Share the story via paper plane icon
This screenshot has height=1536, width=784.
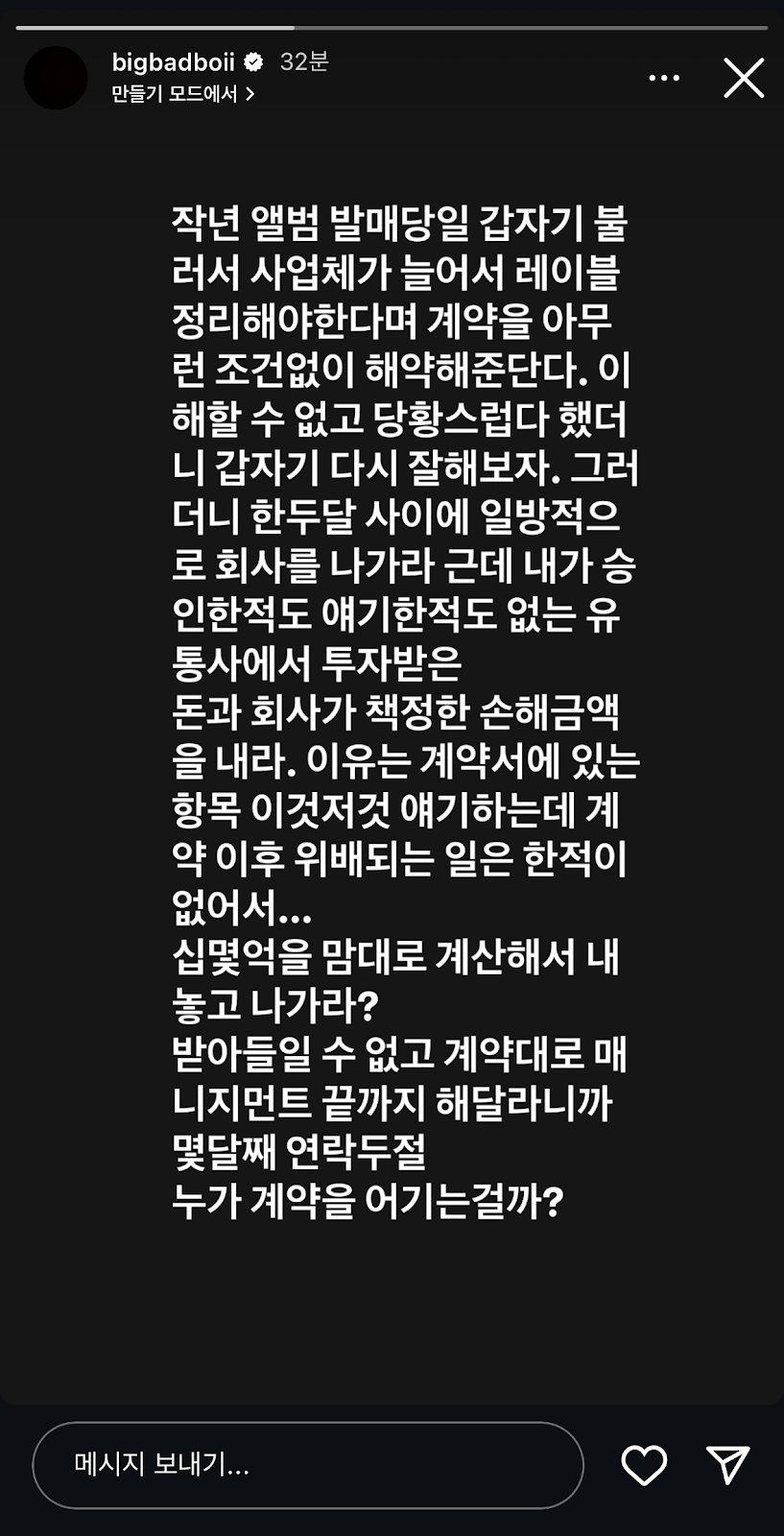click(x=727, y=1465)
